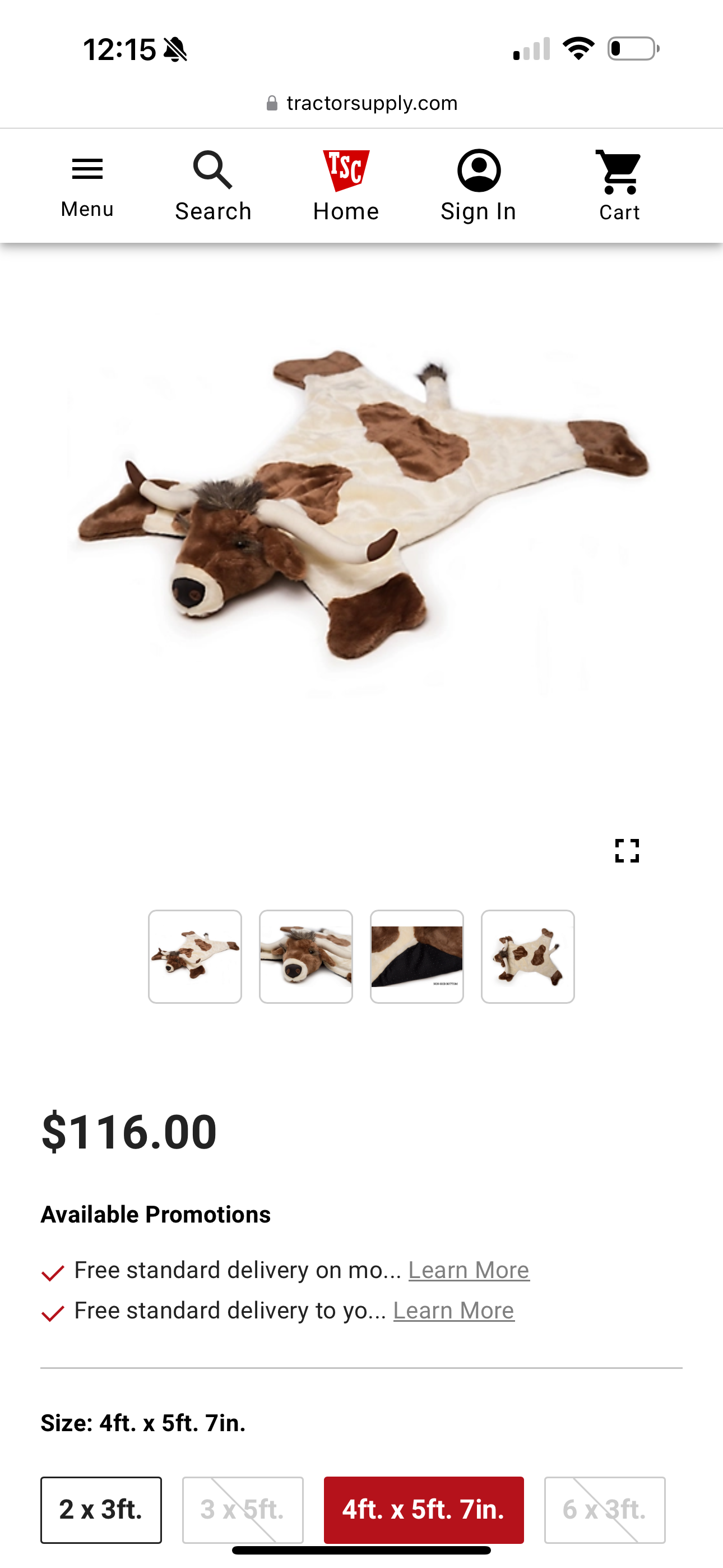Tap the tractorsupply.com address bar
The image size is (723, 1568).
(x=361, y=103)
